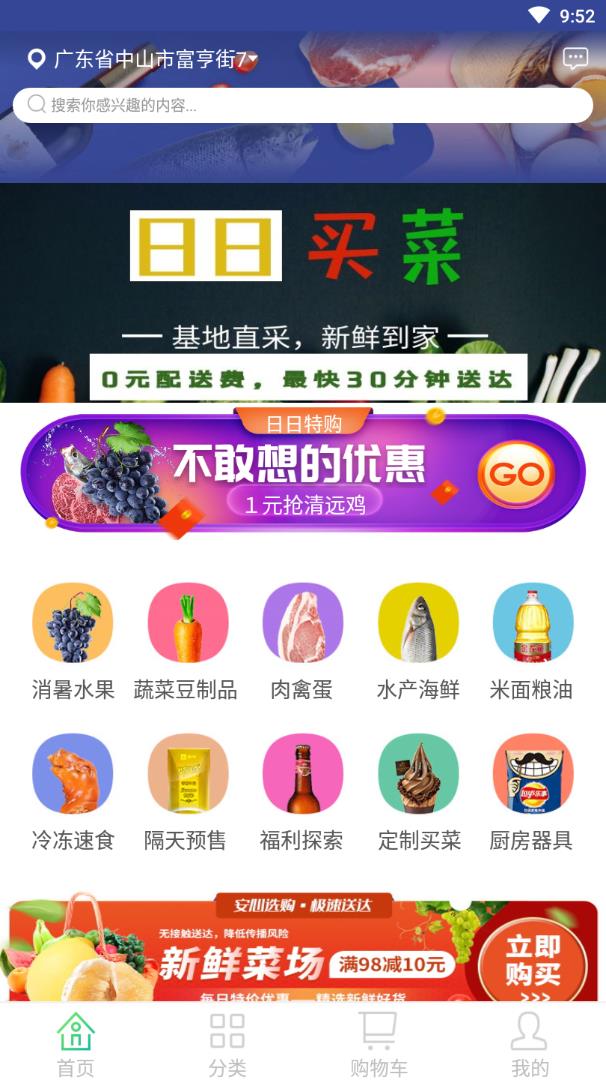
Task: Open the messages icon at top right
Action: click(575, 58)
